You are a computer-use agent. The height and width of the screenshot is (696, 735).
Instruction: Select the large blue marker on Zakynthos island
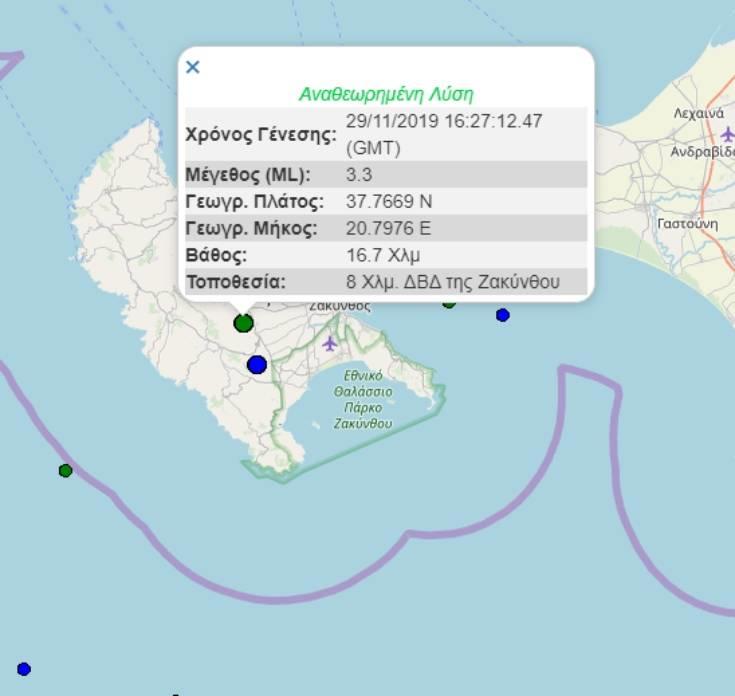[257, 364]
